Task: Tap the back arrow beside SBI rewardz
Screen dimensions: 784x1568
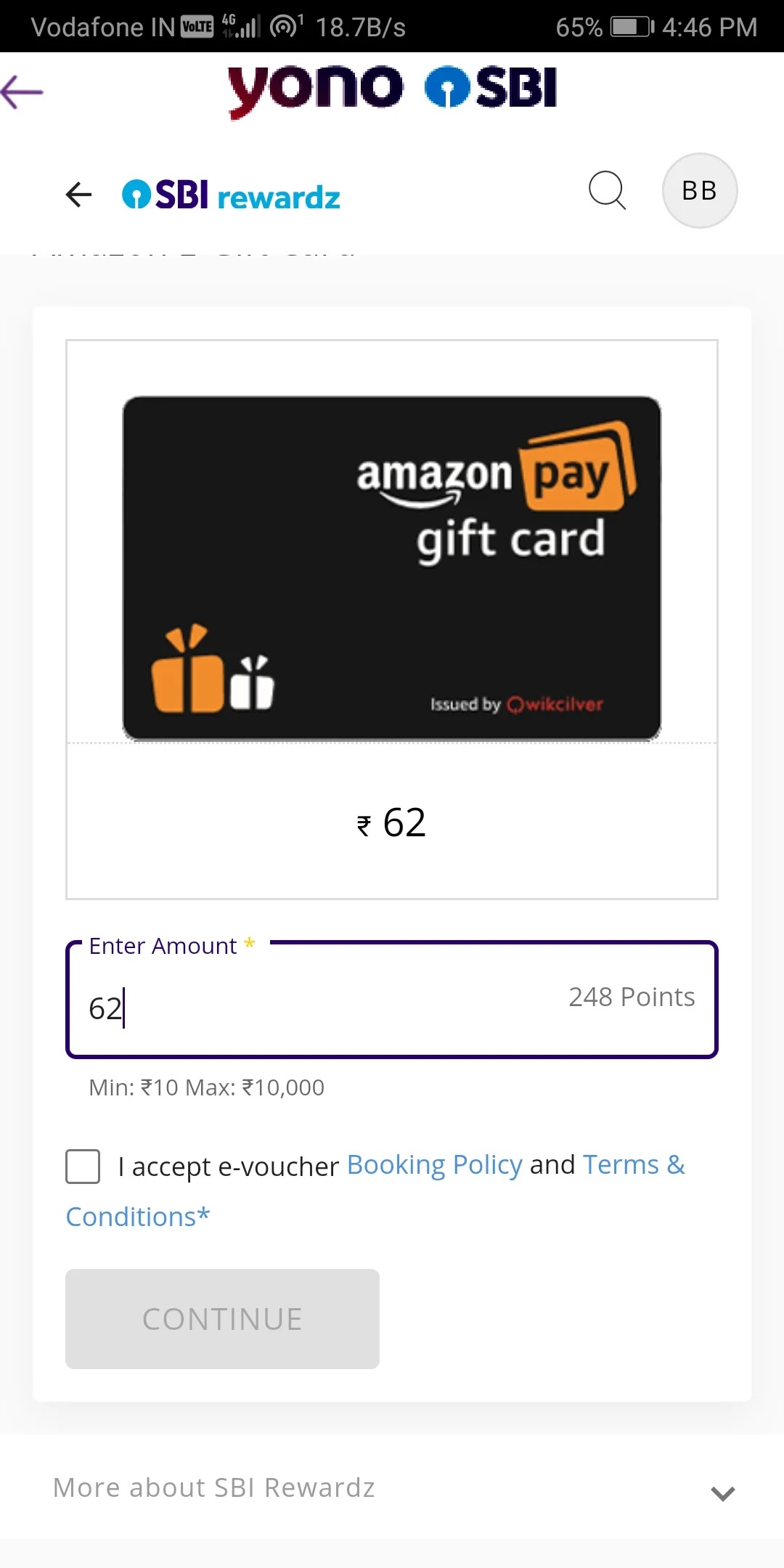Action: (78, 194)
